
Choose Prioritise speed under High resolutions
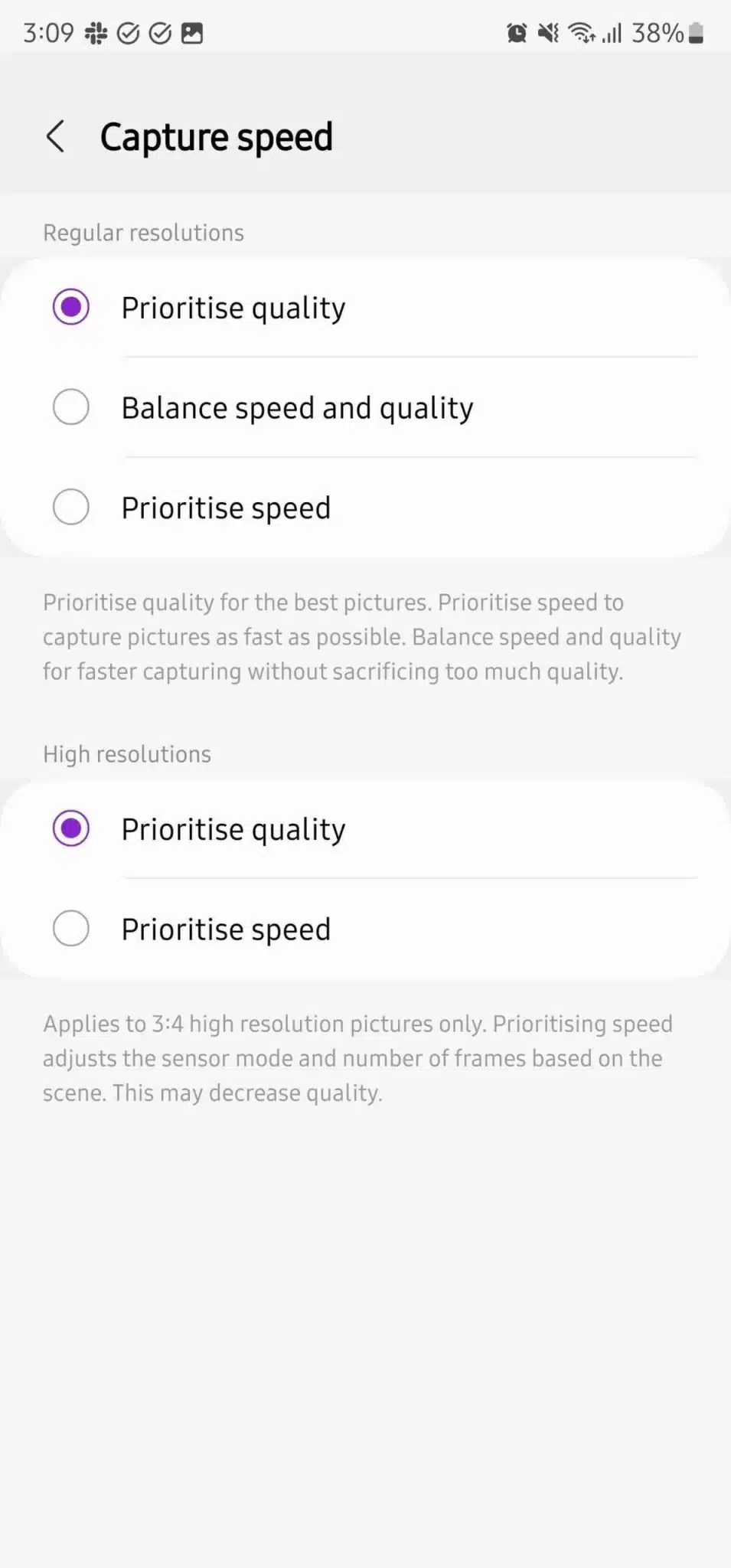71,929
